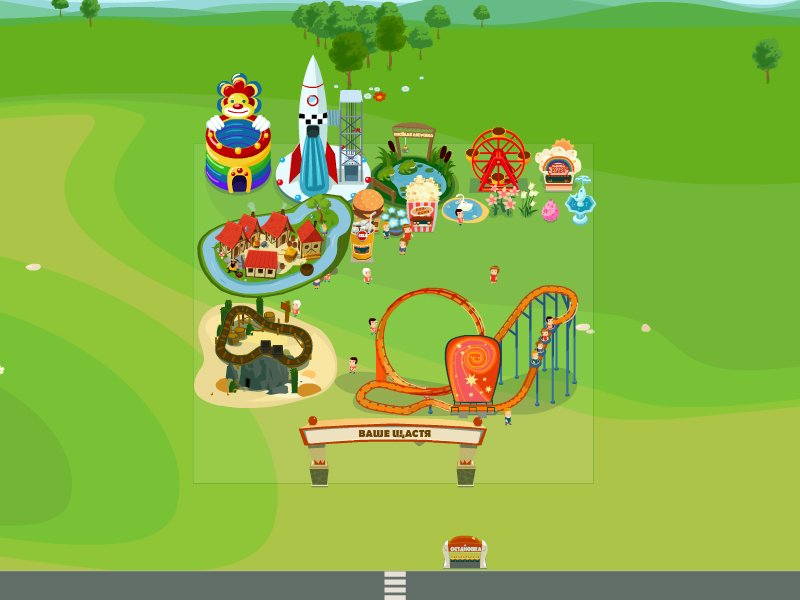
Task: Select the cola can drink stand
Action: [x=362, y=242]
